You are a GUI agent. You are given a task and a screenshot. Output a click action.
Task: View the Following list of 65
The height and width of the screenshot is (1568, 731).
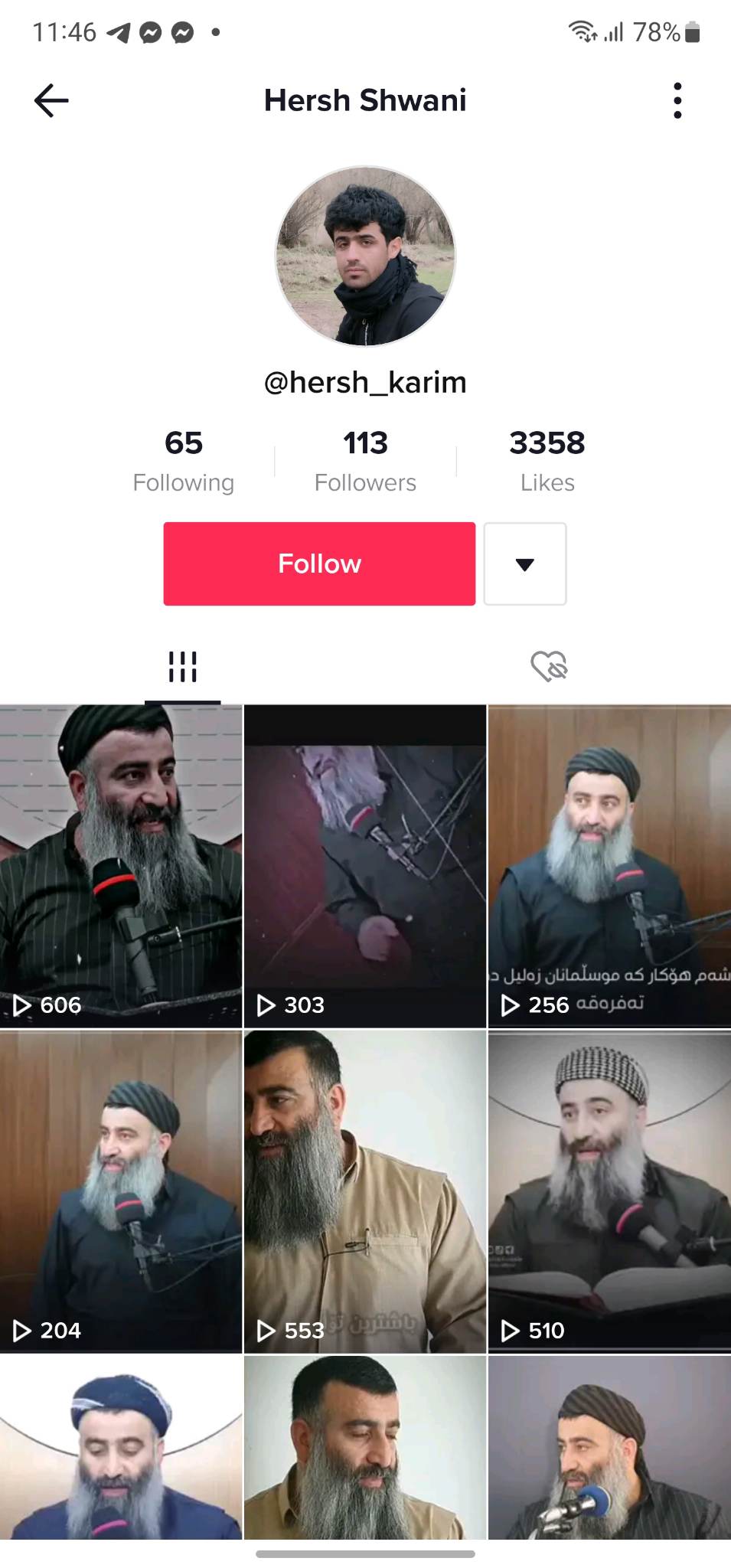pyautogui.click(x=184, y=460)
